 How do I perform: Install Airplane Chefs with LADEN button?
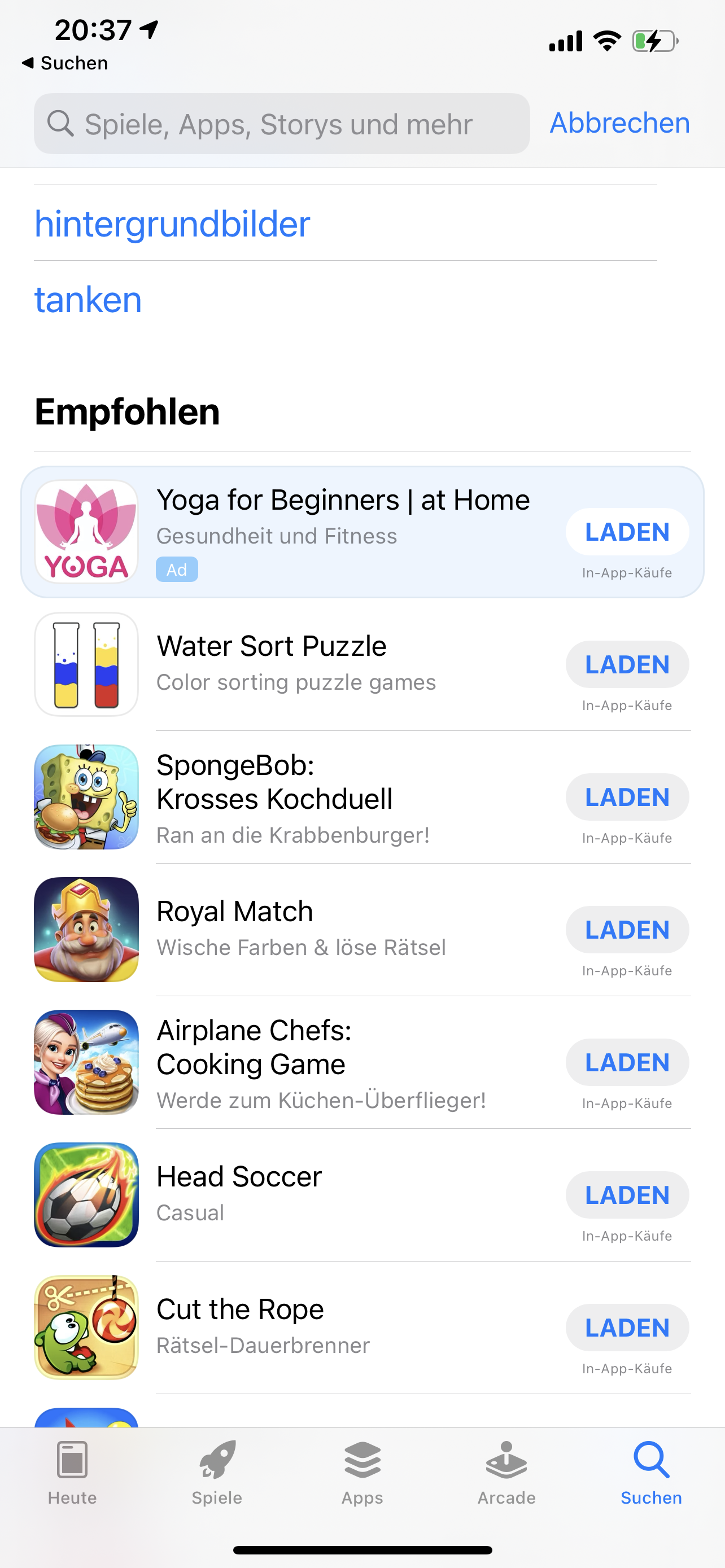626,1063
